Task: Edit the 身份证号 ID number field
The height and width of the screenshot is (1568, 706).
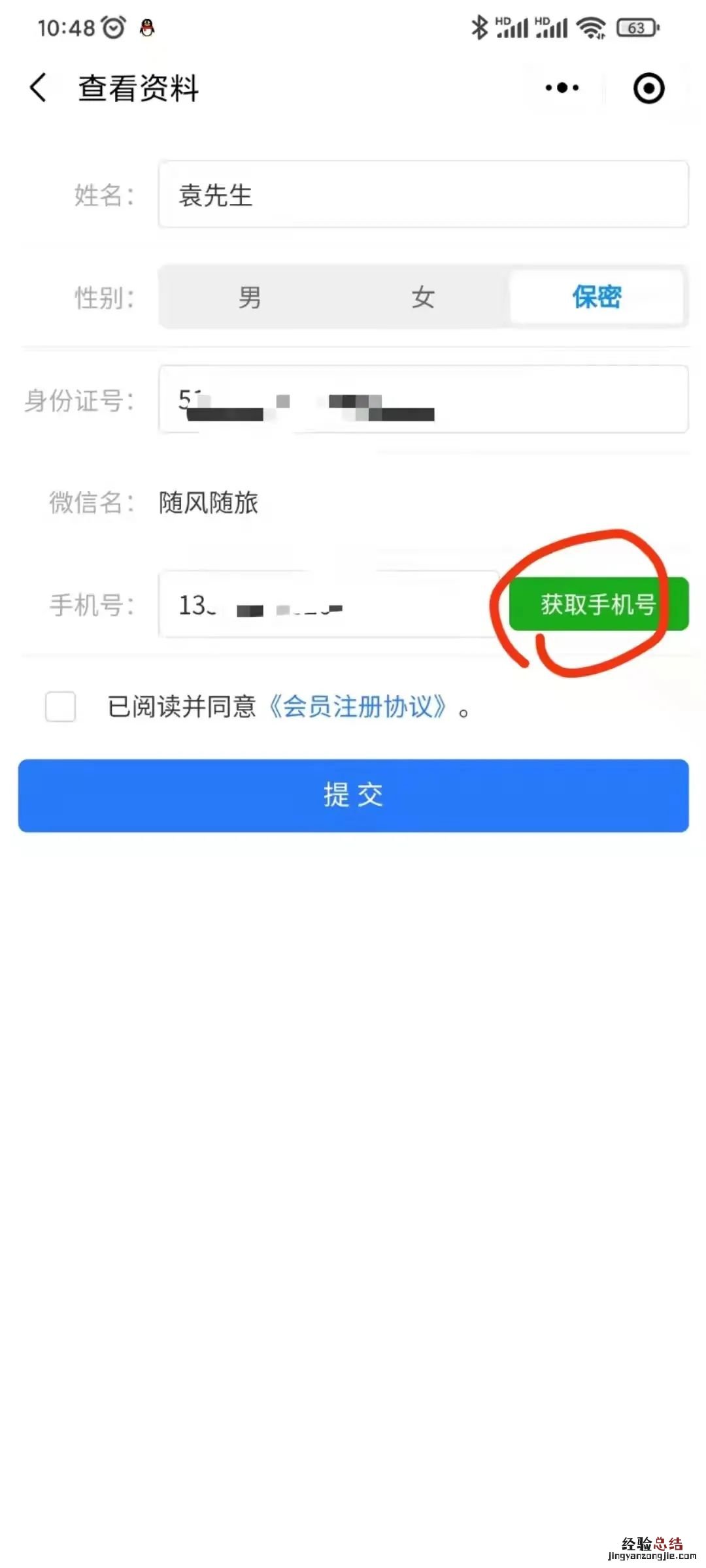Action: (423, 399)
